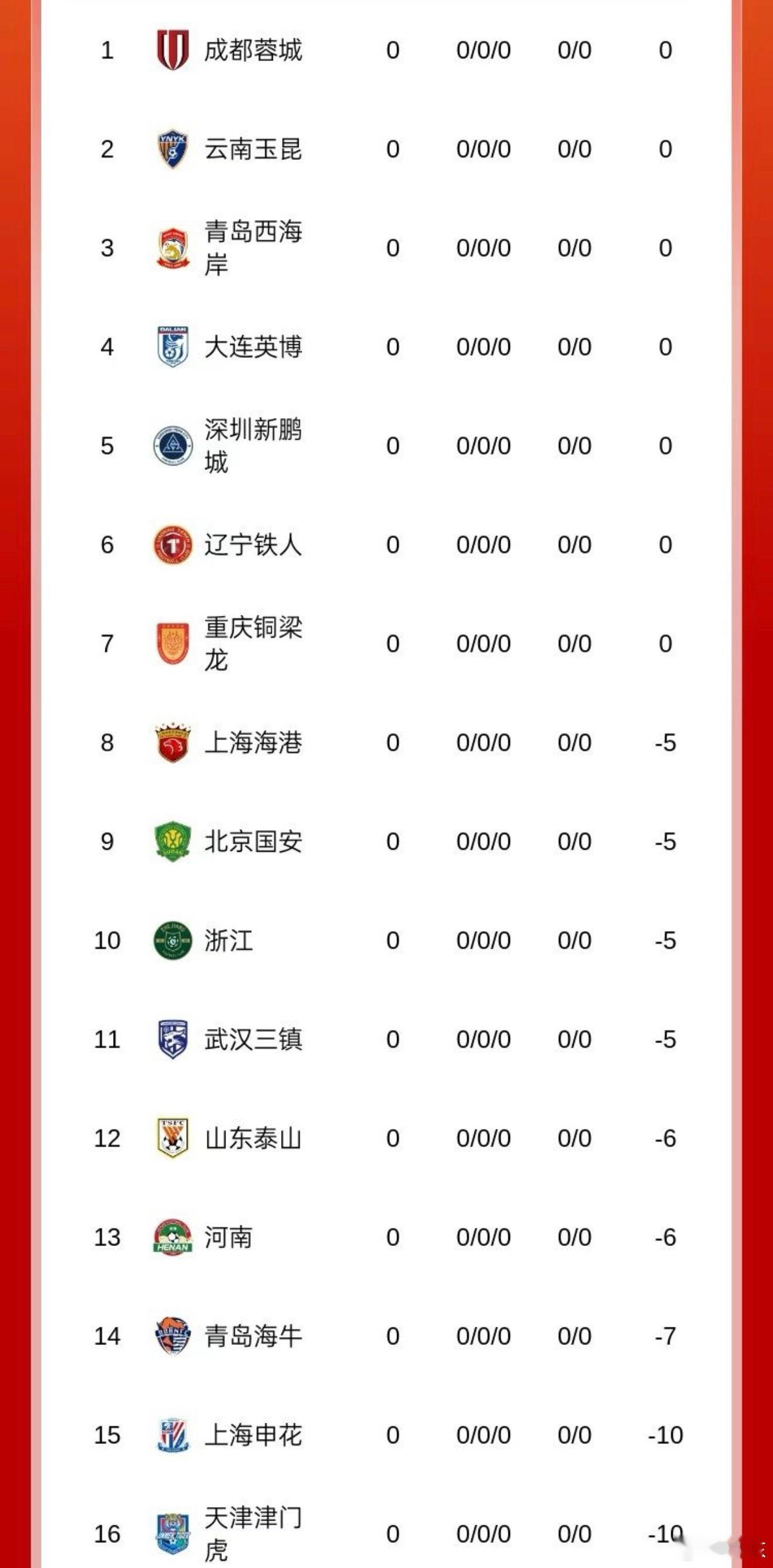The width and height of the screenshot is (773, 1568).
Task: Click the 北京国安 club badge
Action: click(x=172, y=842)
